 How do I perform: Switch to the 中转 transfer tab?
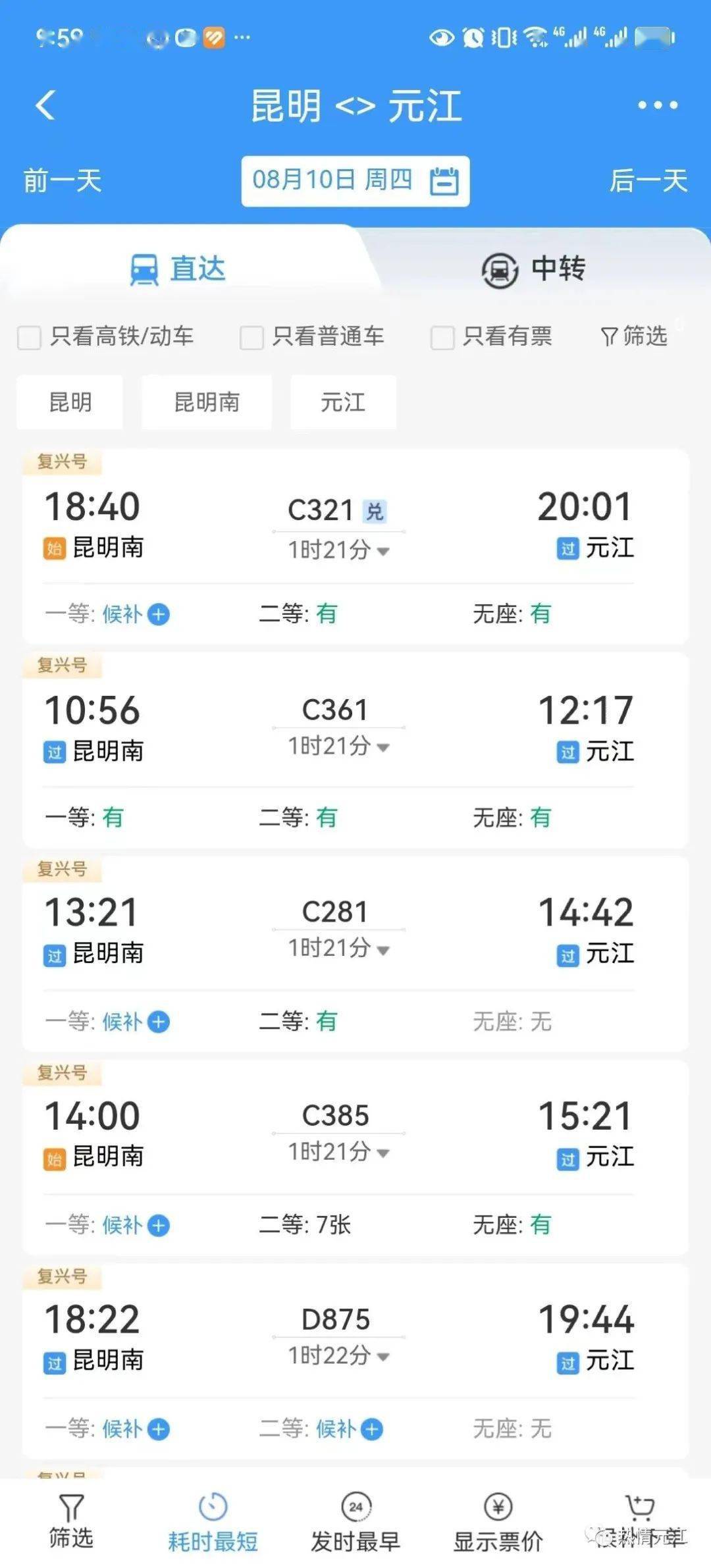[x=533, y=269]
